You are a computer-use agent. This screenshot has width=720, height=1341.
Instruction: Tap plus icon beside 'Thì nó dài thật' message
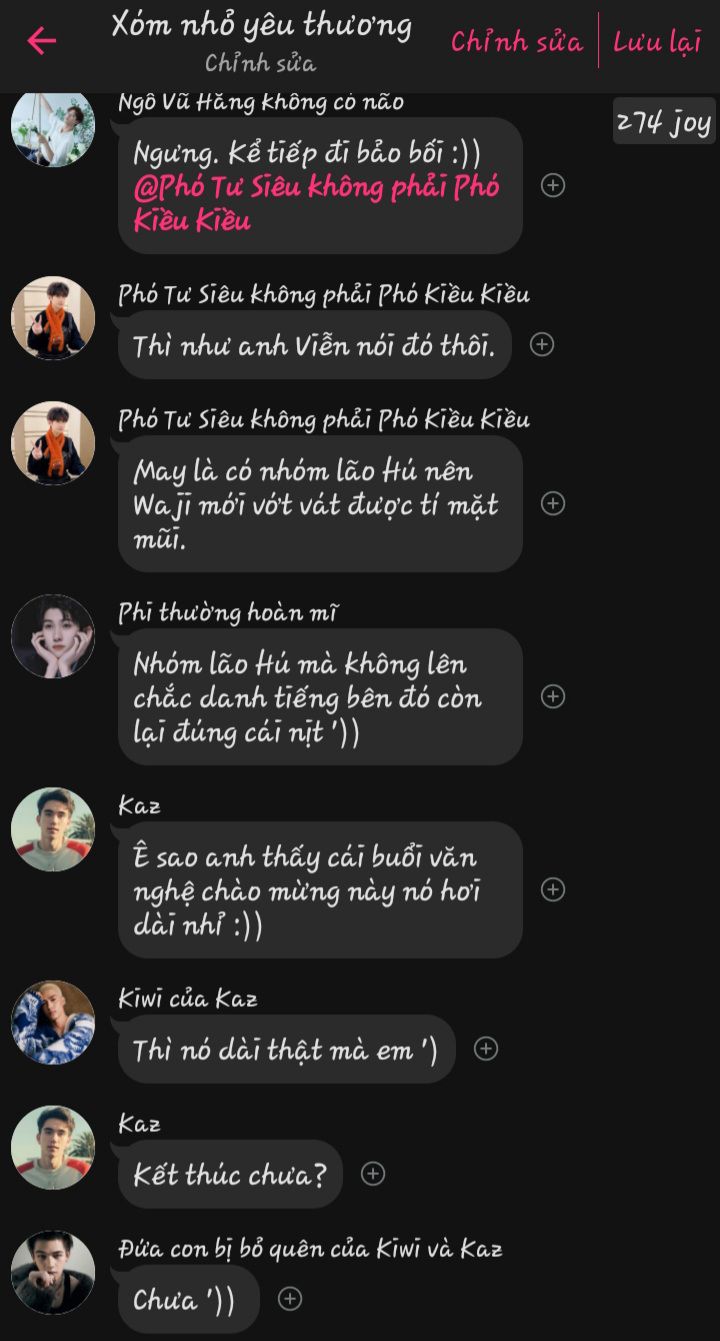486,1048
